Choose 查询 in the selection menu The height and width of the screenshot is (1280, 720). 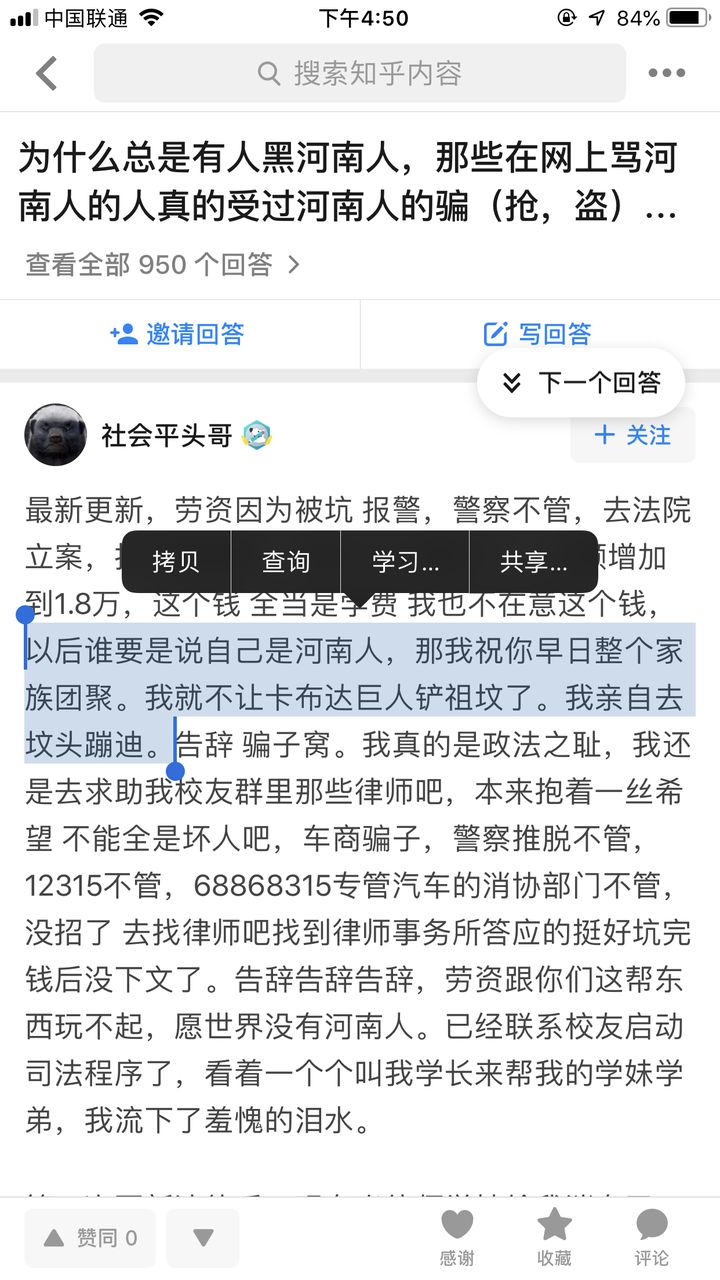(286, 562)
